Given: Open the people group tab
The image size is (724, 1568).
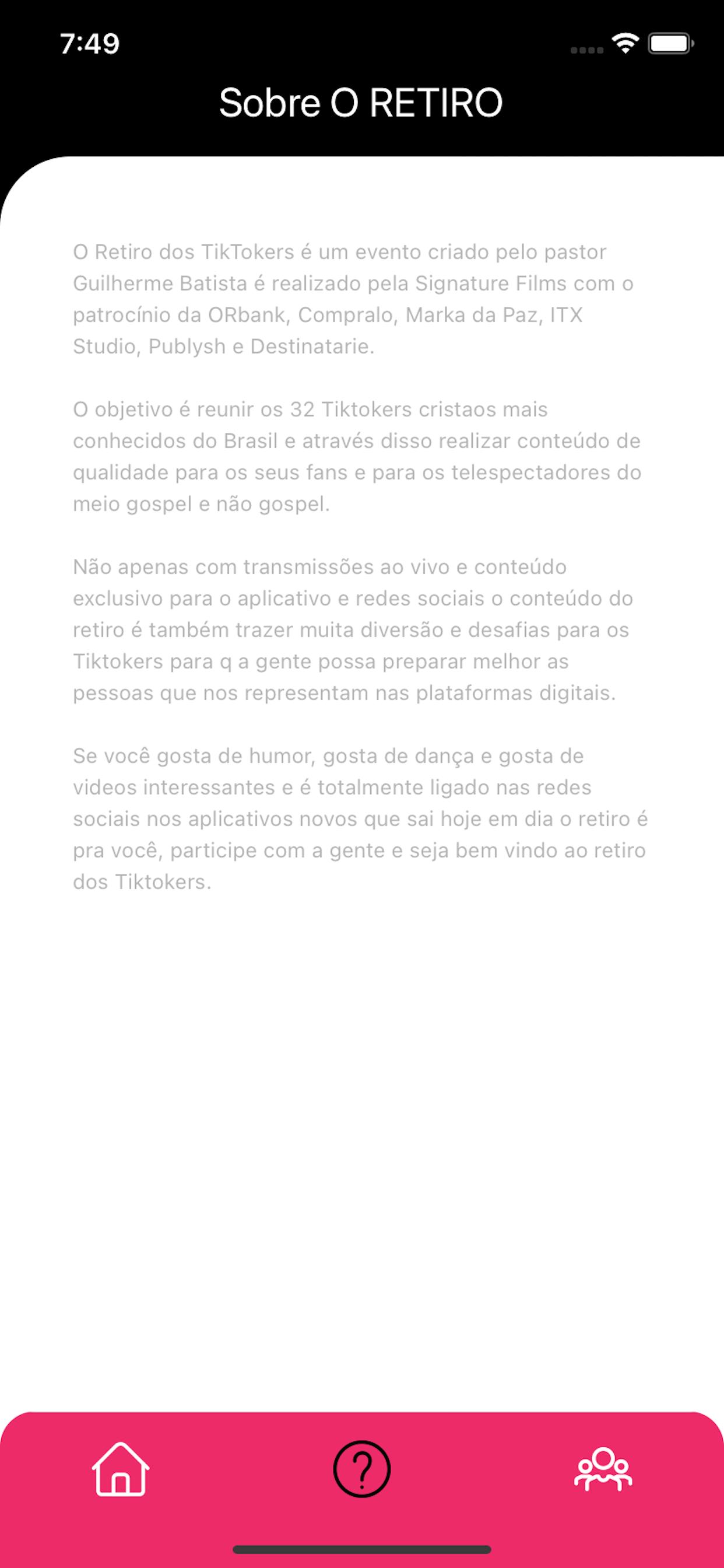Looking at the screenshot, I should pos(603,1469).
